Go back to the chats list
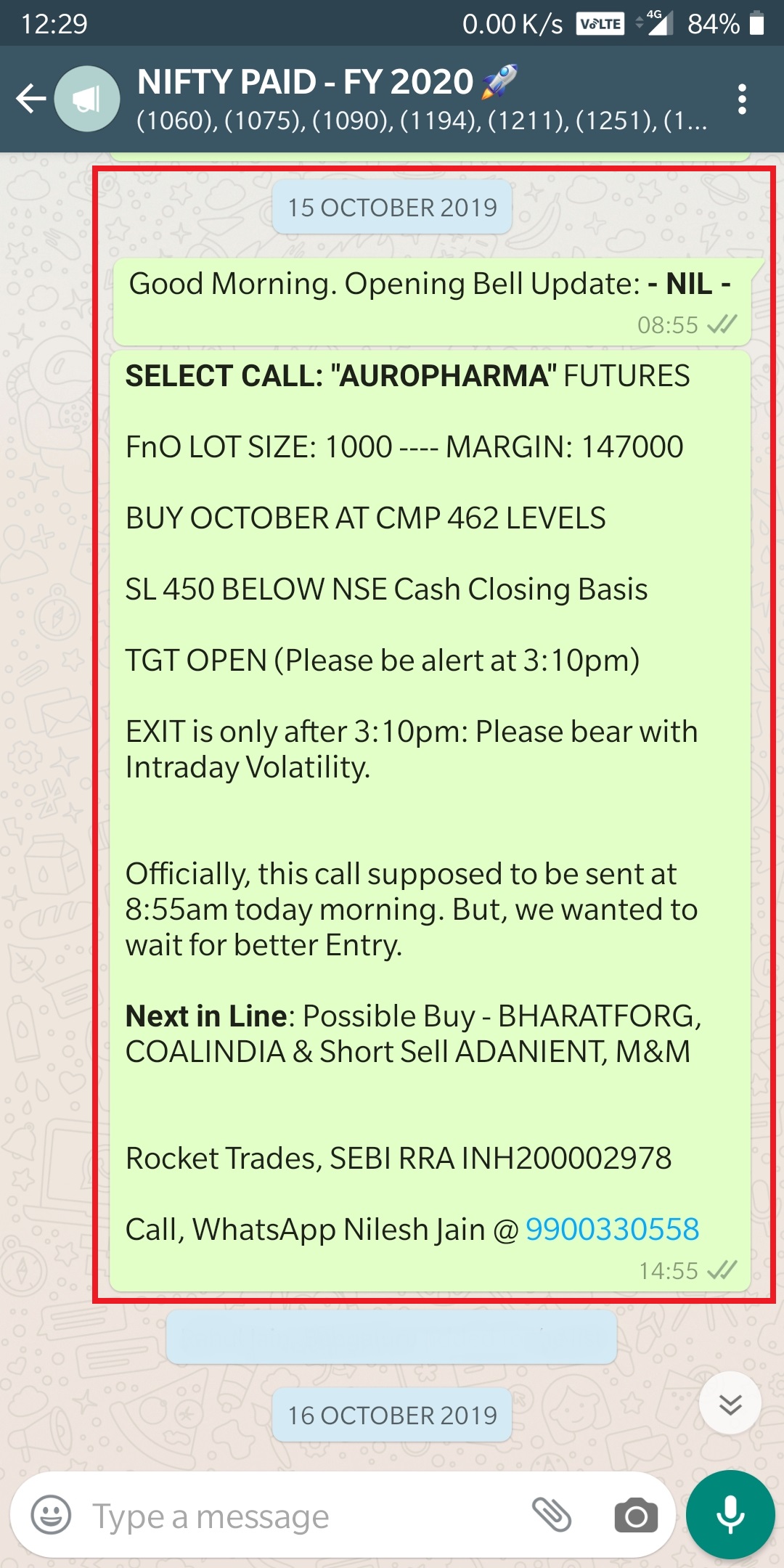The image size is (784, 1568). tap(30, 99)
